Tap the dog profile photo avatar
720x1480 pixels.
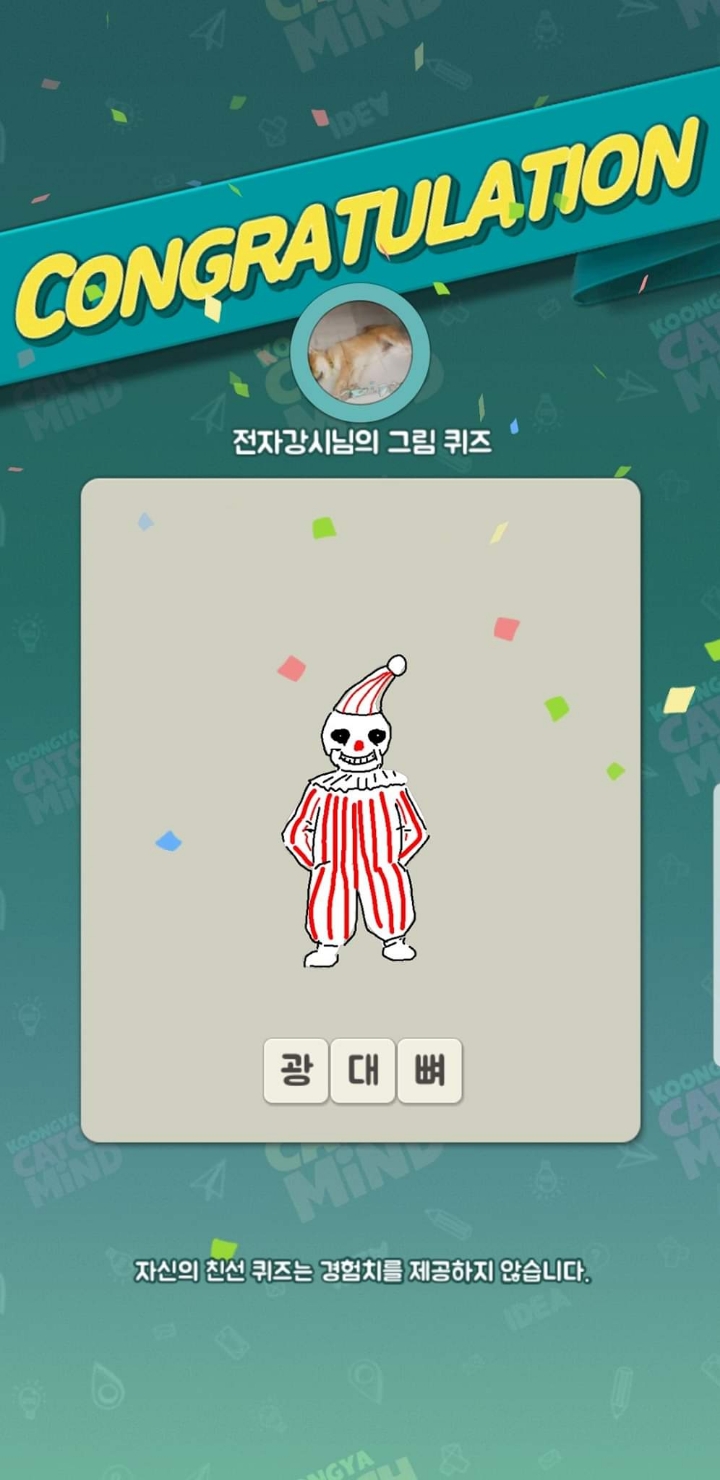pyautogui.click(x=362, y=352)
